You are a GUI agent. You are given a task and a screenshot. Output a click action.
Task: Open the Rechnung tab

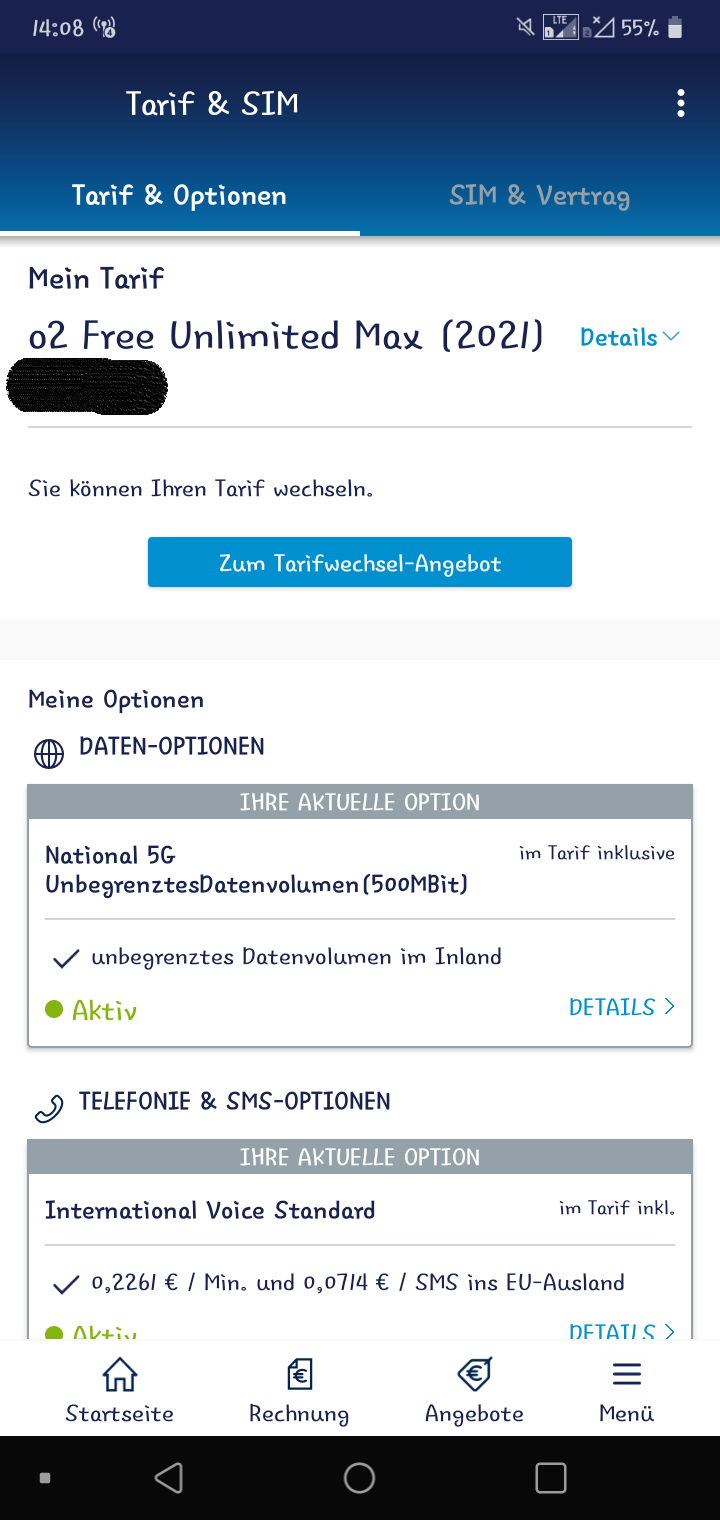(299, 1390)
